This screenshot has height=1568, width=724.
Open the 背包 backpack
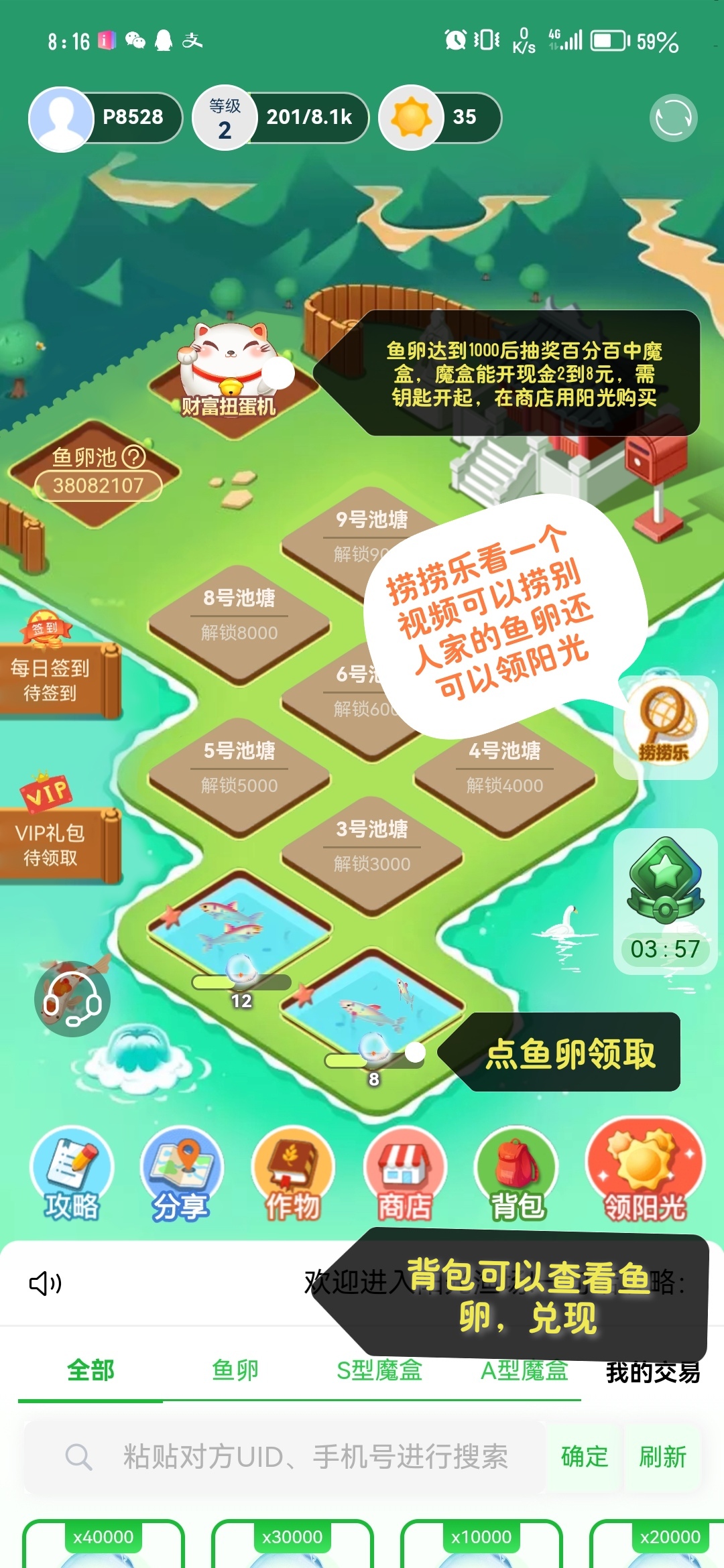(517, 1173)
